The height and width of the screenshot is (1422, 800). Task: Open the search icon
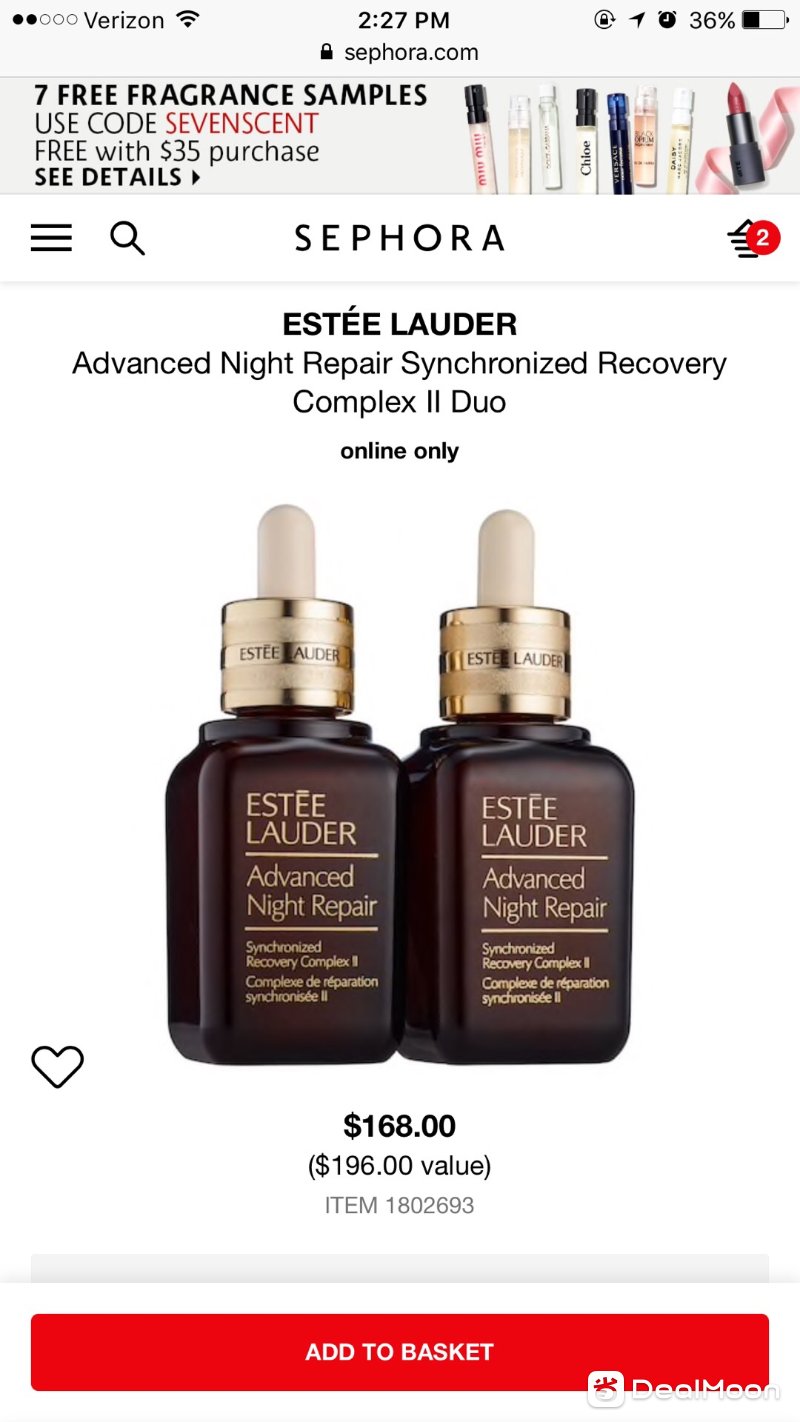[x=127, y=238]
